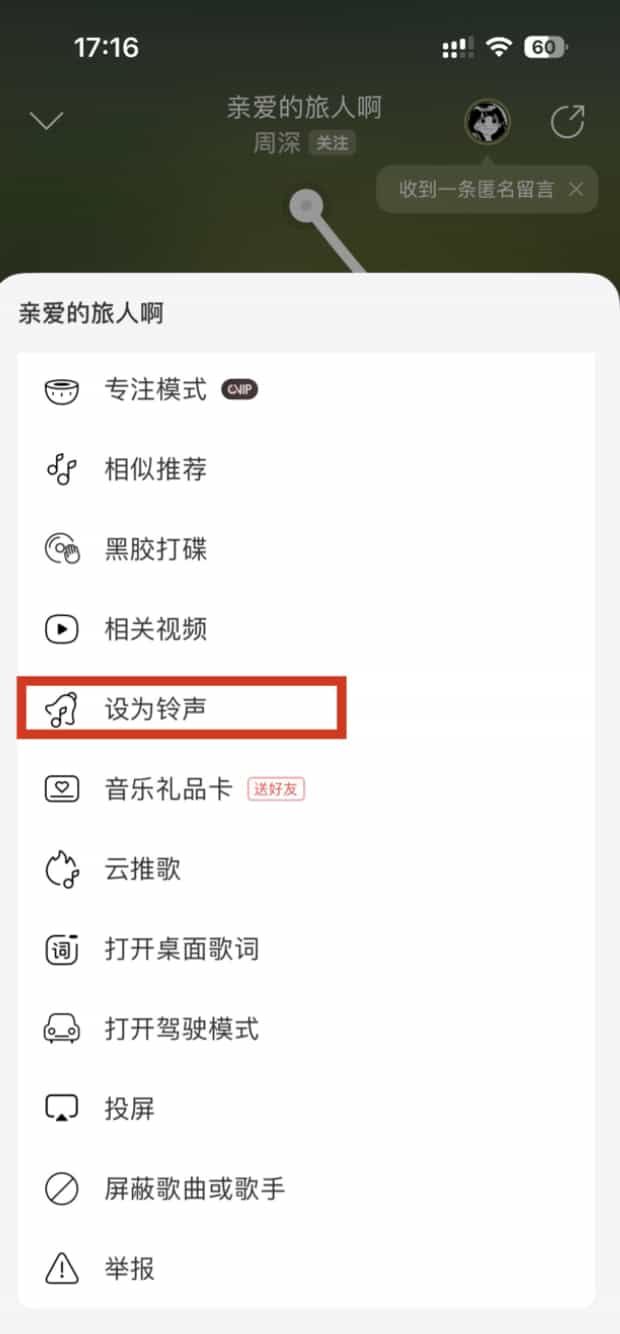620x1334 pixels.
Task: View 相关视频 related videos
Action: (x=155, y=629)
